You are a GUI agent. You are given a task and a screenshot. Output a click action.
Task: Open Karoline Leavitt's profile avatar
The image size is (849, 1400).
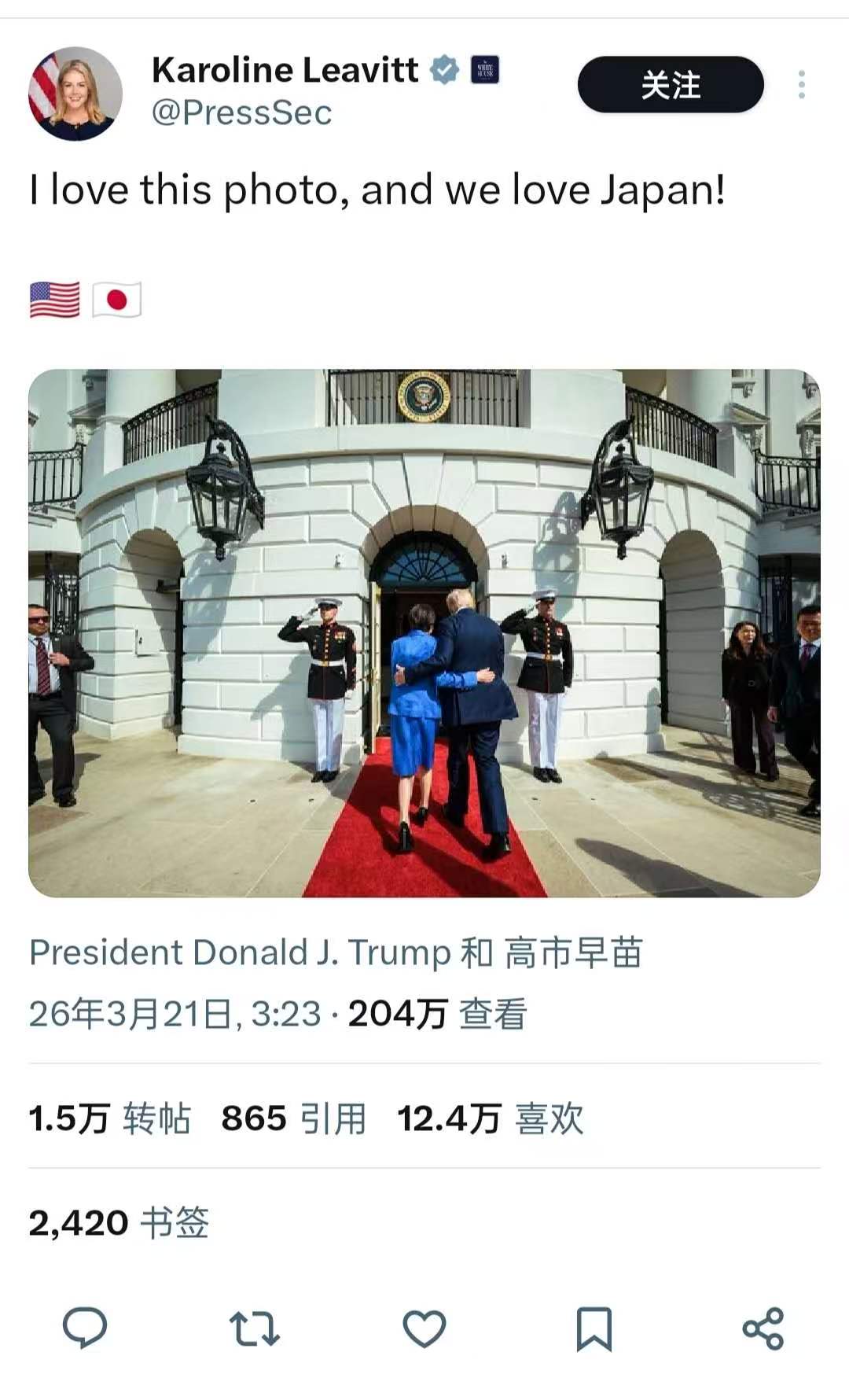[x=75, y=94]
